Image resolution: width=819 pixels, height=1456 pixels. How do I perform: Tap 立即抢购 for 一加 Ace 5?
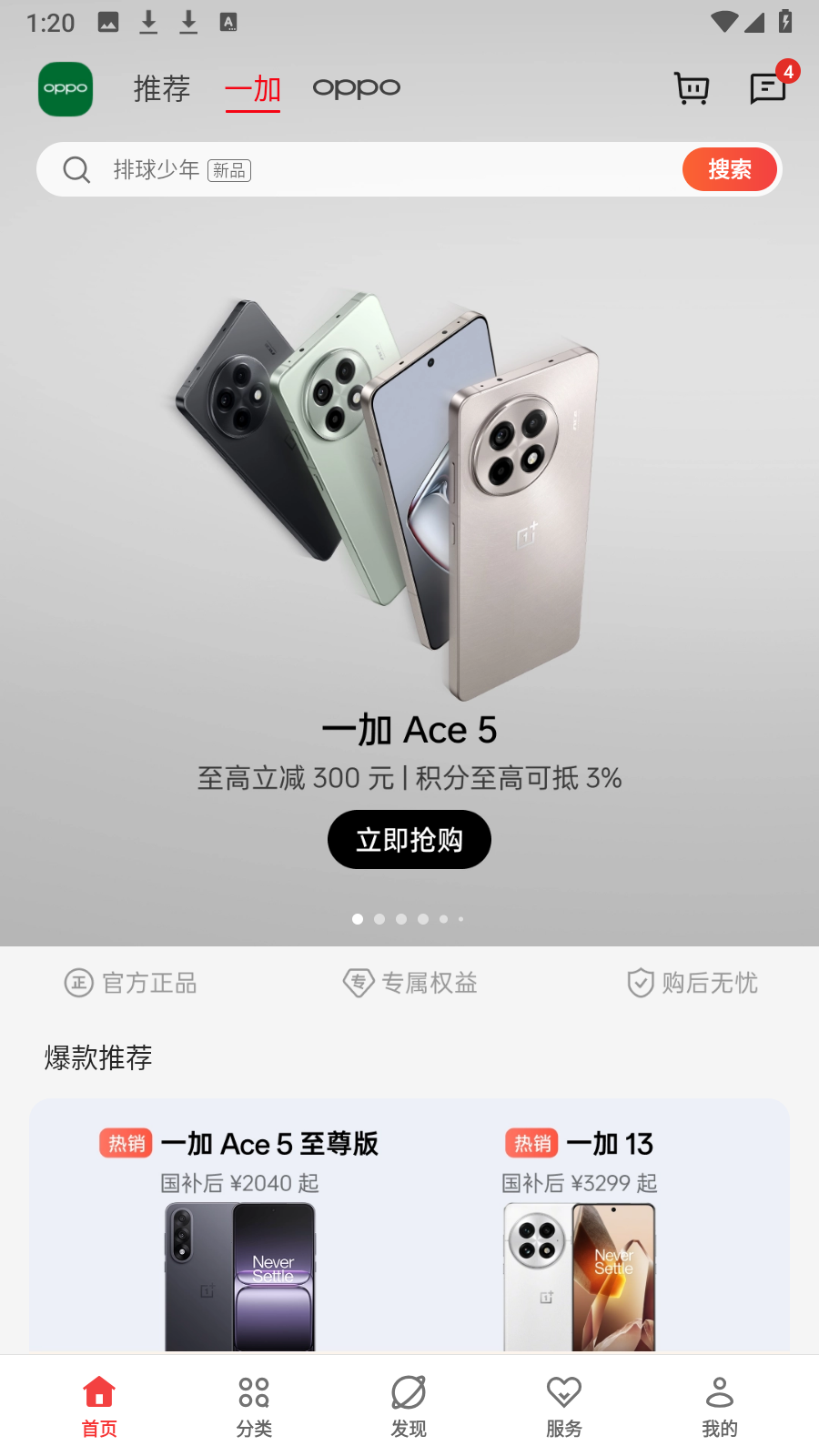pyautogui.click(x=409, y=839)
